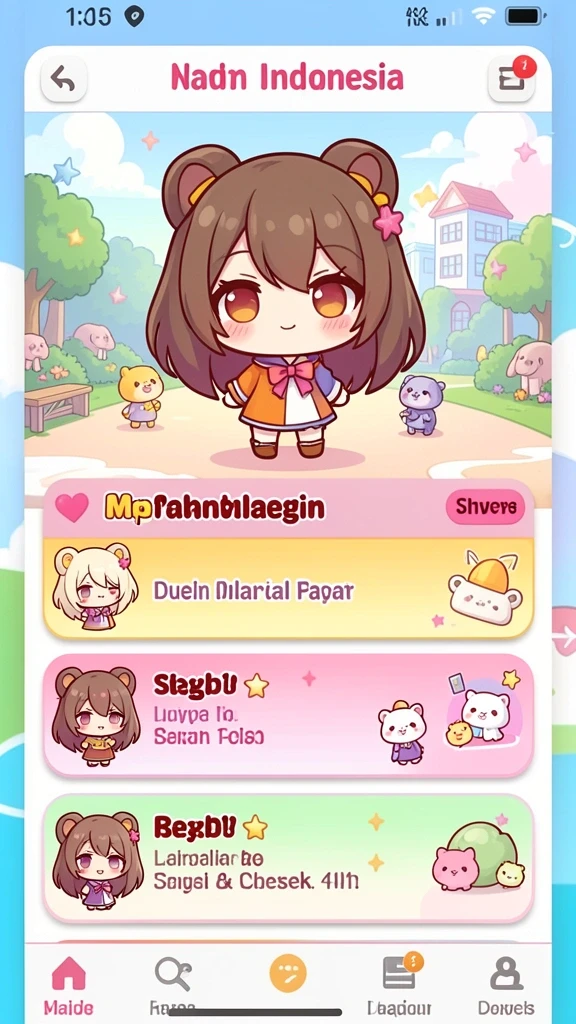Open the inbox icon with red badge
576x1024 pixels.
(511, 79)
